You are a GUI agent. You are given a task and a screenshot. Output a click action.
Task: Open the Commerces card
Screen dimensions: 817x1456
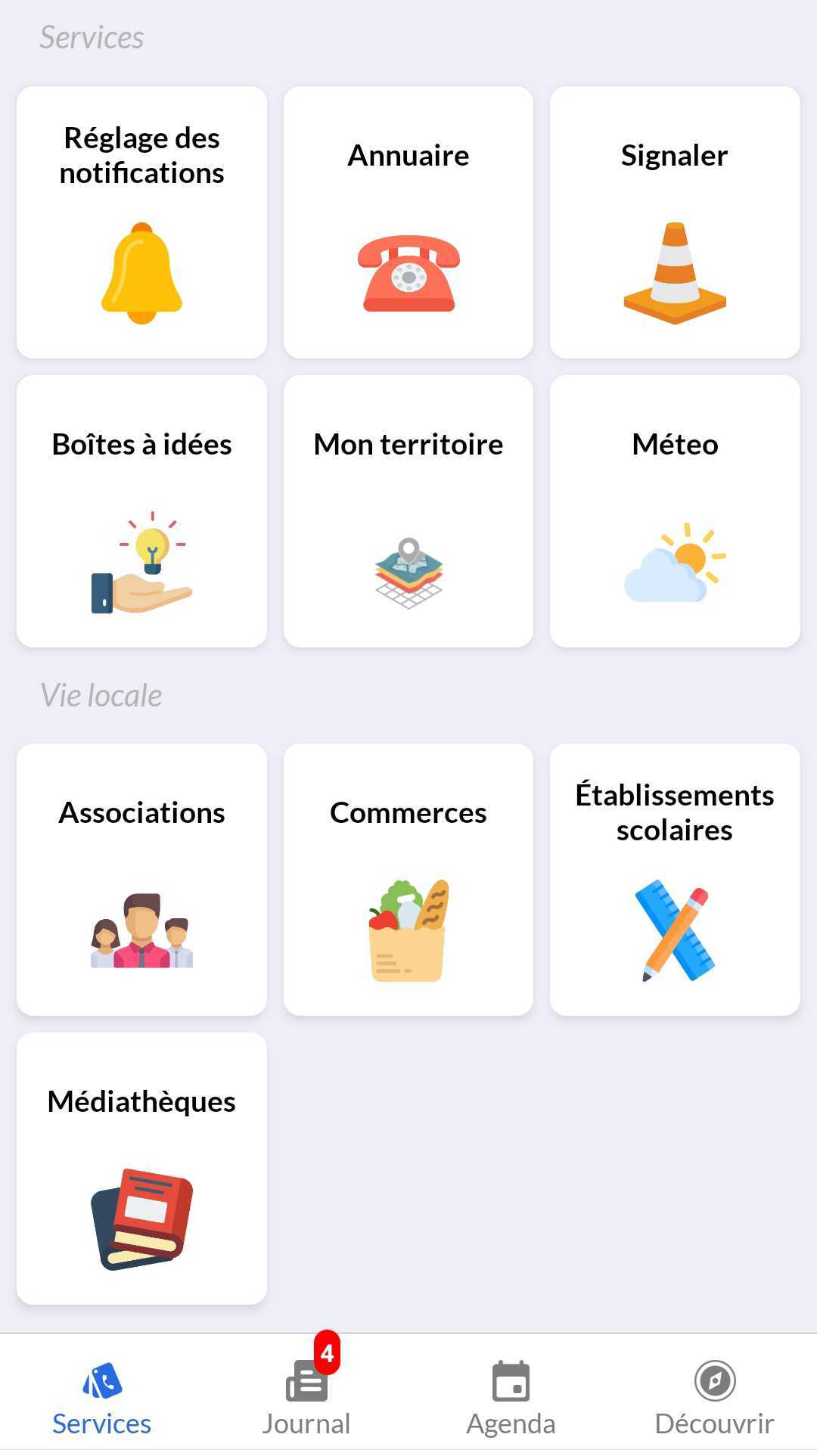coord(408,880)
